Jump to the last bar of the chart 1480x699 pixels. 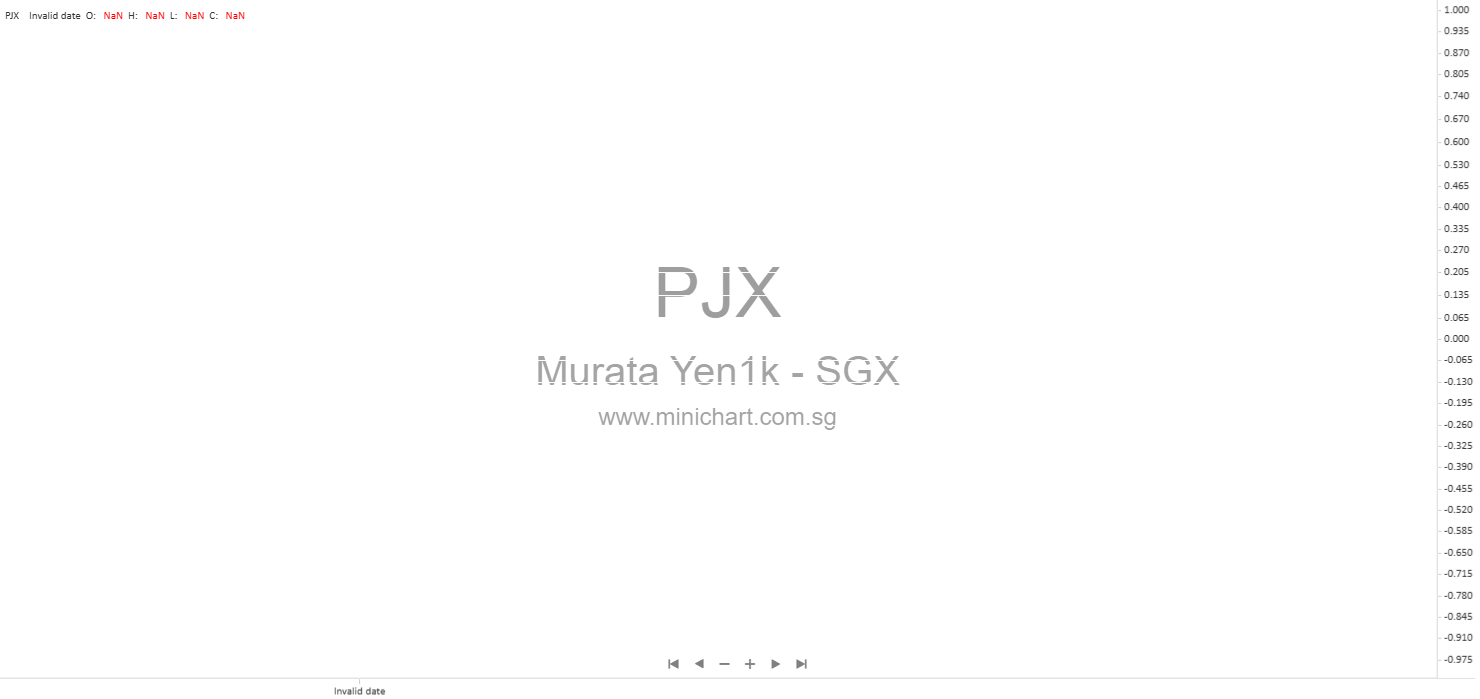point(801,664)
